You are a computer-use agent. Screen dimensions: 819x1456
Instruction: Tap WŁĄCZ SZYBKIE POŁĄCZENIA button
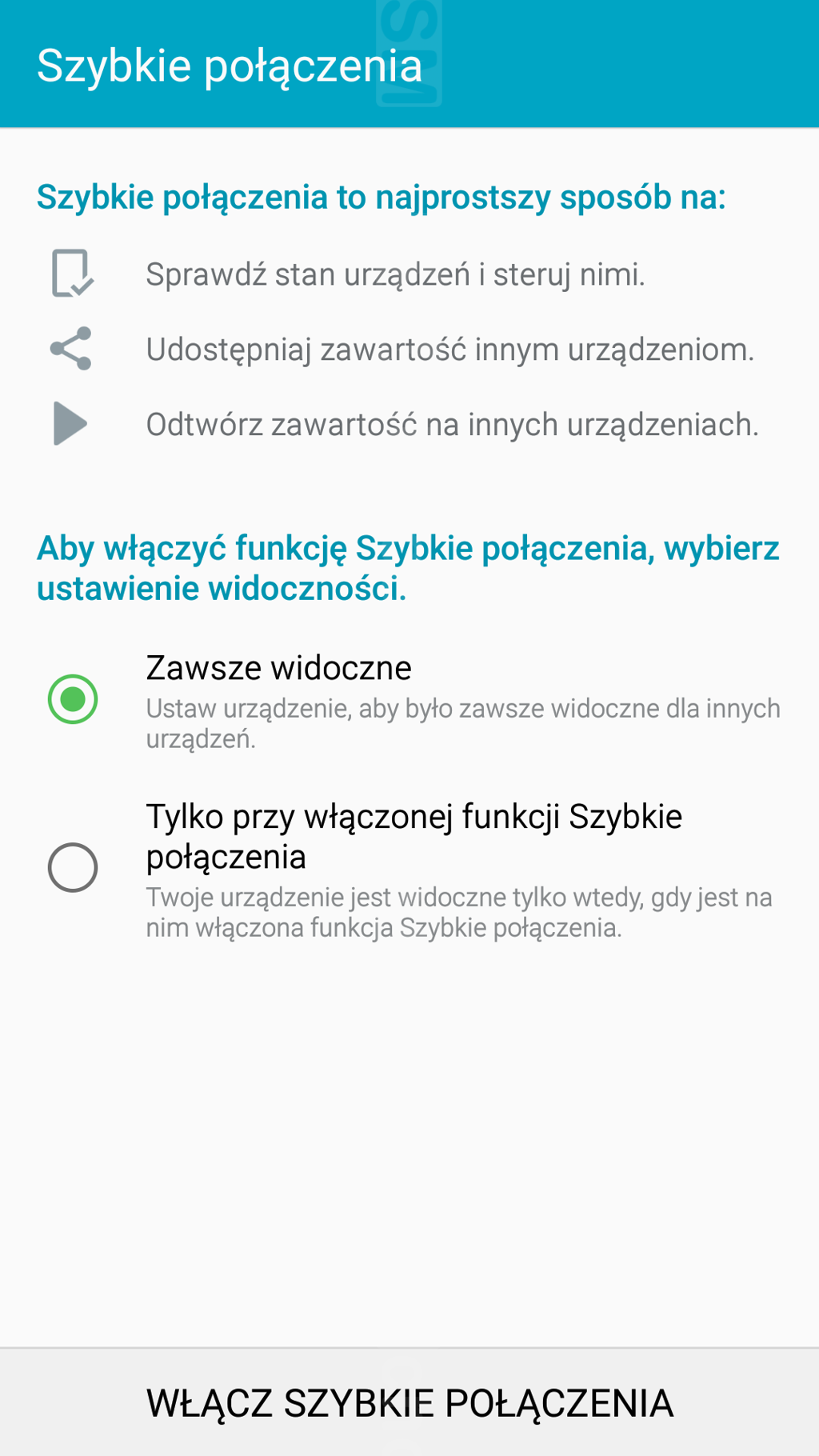point(409,1402)
